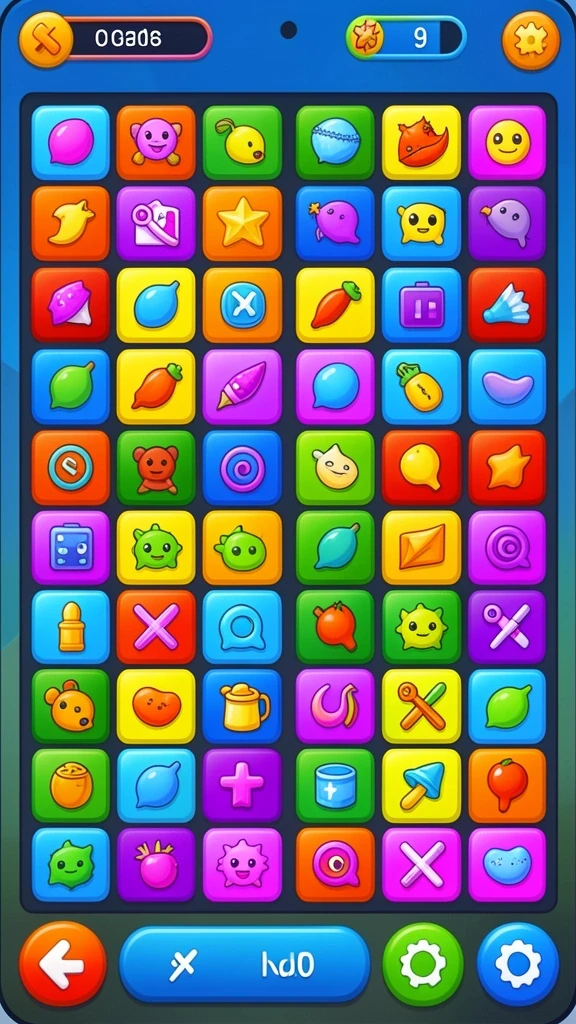576x1024 pixels.
Task: Tap the purple eggplant on the pink tile
Action: point(242,387)
